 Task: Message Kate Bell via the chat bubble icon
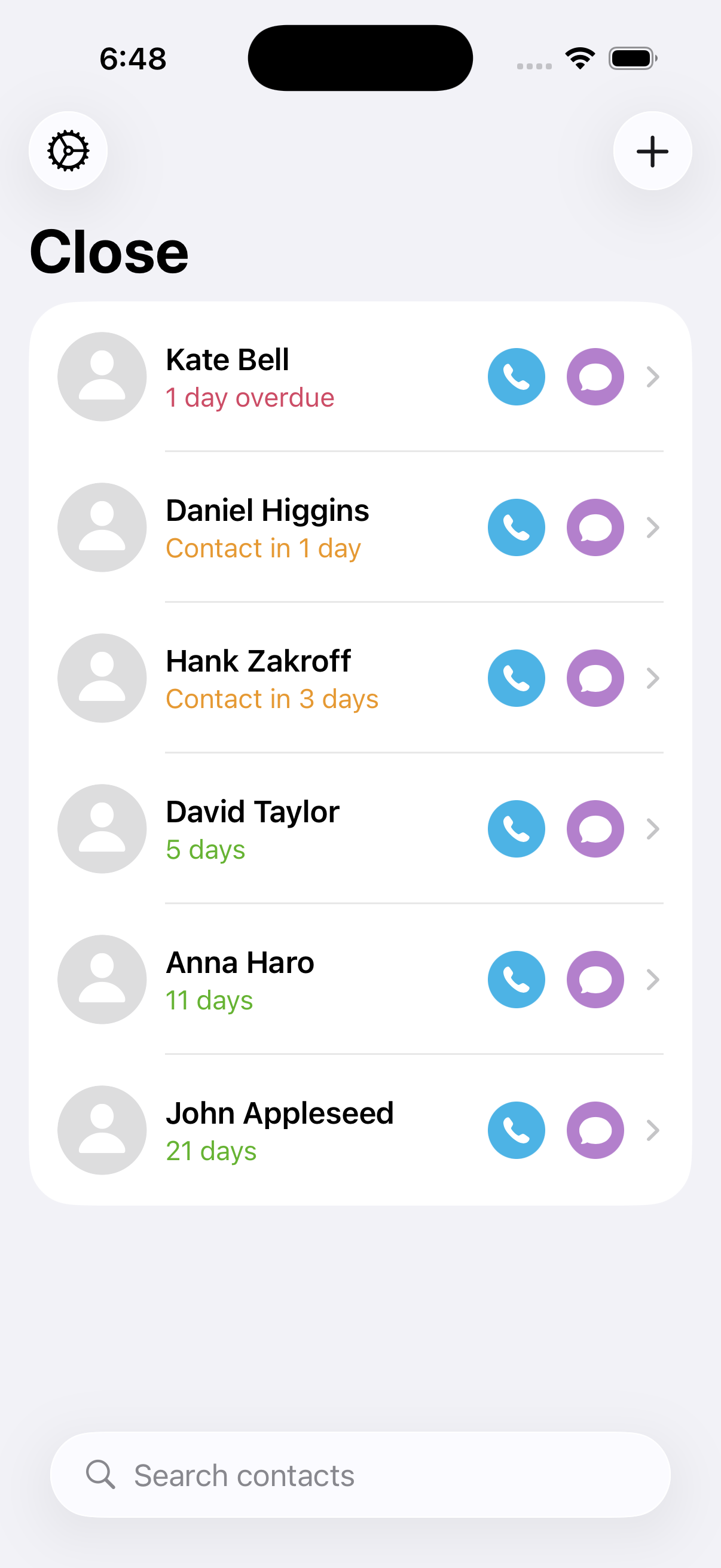pos(595,377)
